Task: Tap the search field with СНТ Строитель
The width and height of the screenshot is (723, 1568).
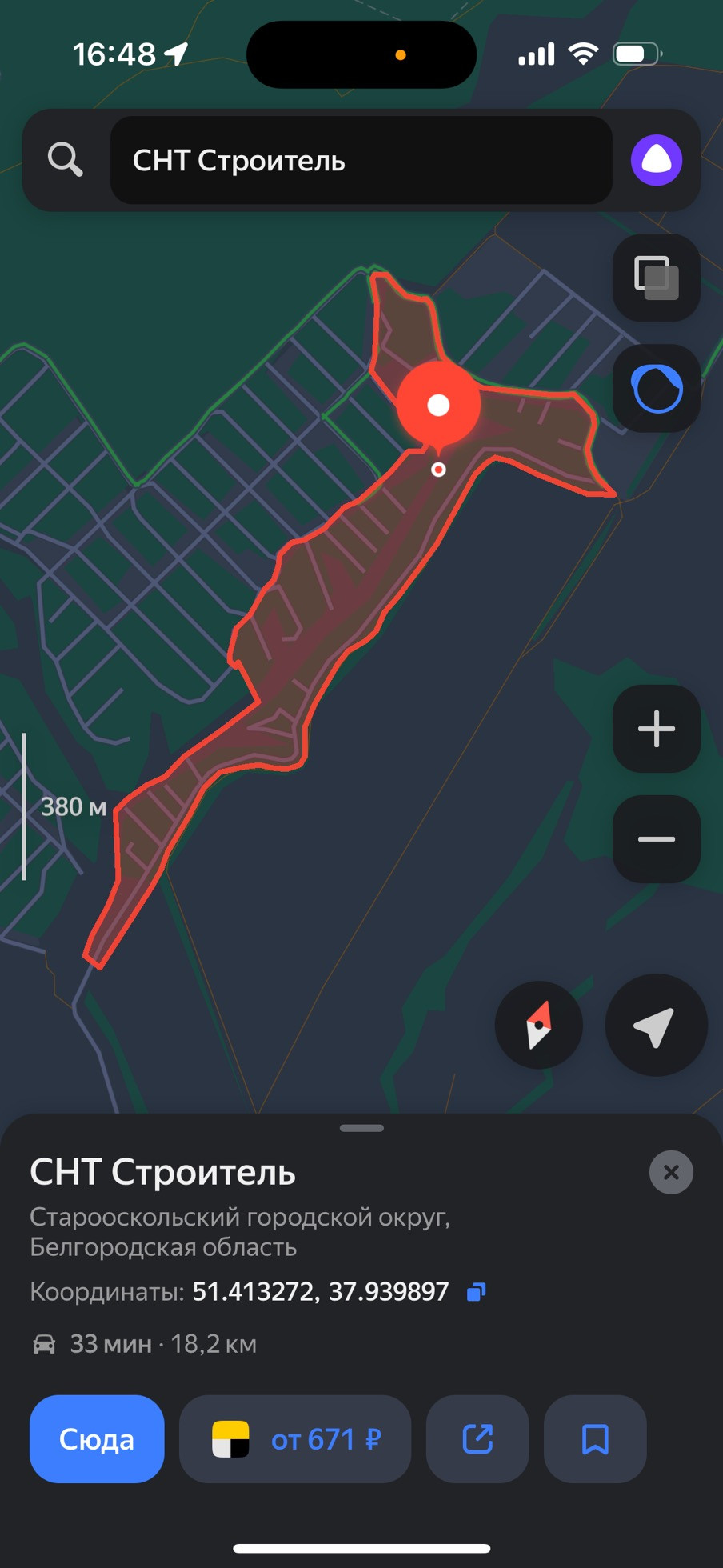Action: point(361,160)
